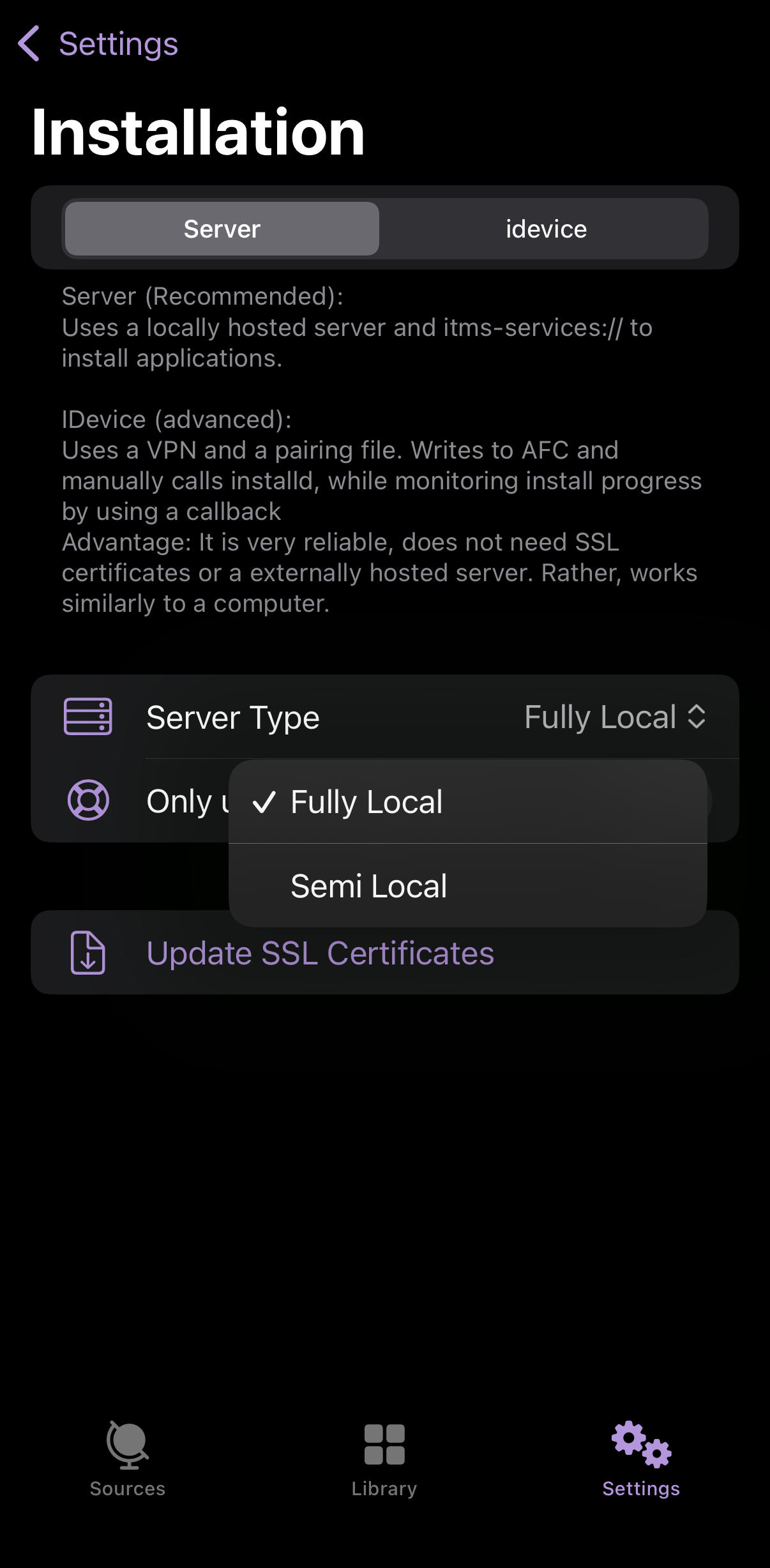Switch to the idevice installation method
The height and width of the screenshot is (1568, 770).
click(545, 229)
